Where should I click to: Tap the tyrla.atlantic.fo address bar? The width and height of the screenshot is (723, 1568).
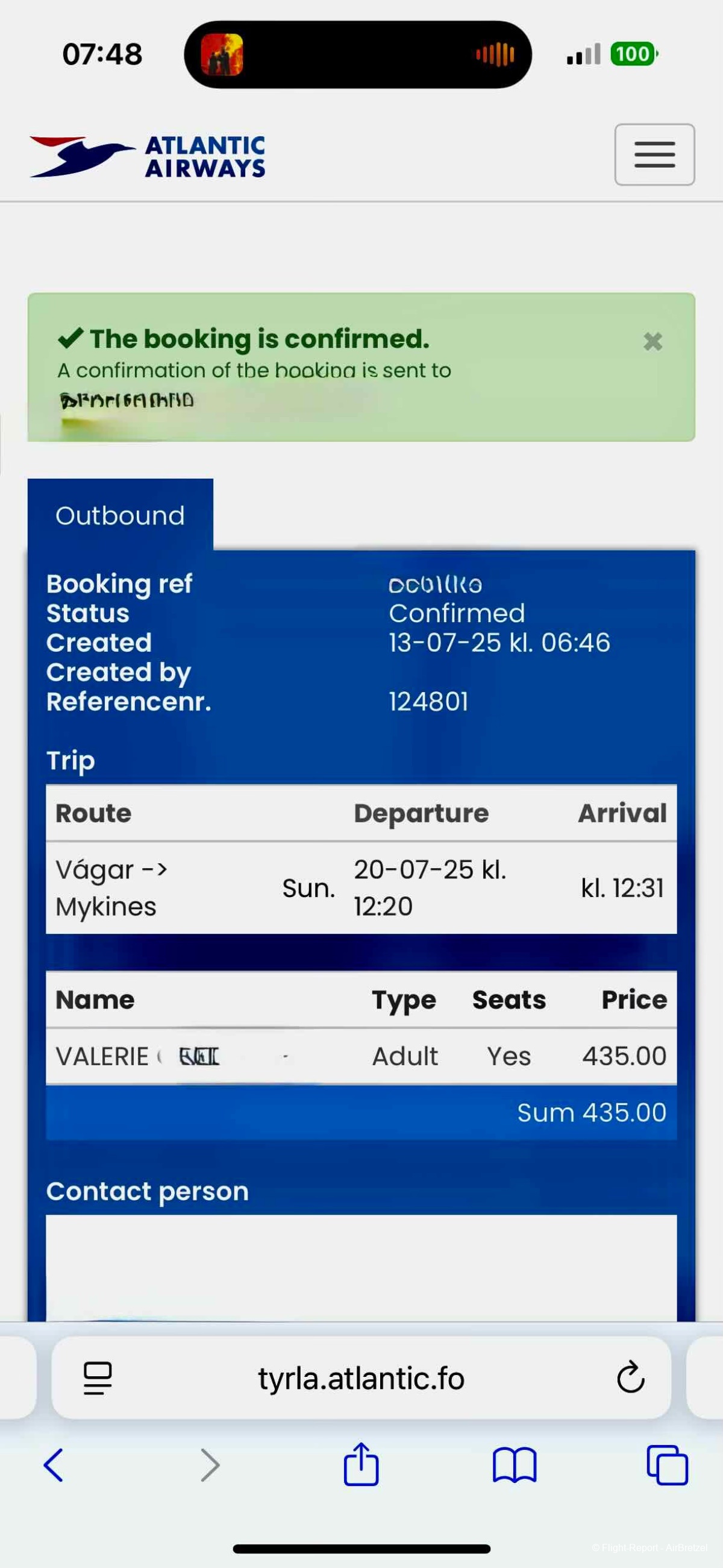click(361, 1379)
